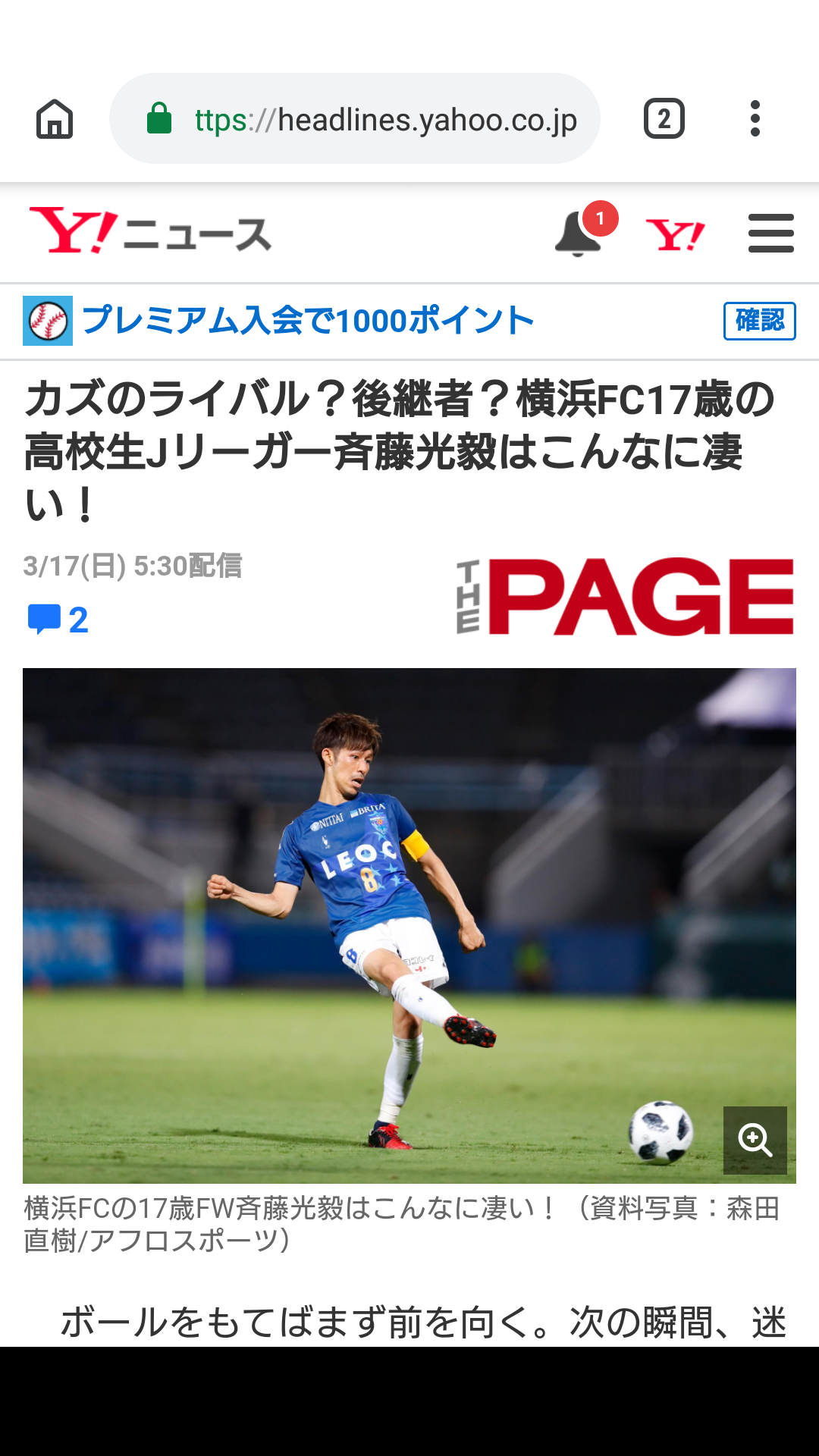
Task: Open the browser's three-dot overflow menu
Action: pyautogui.click(x=755, y=119)
